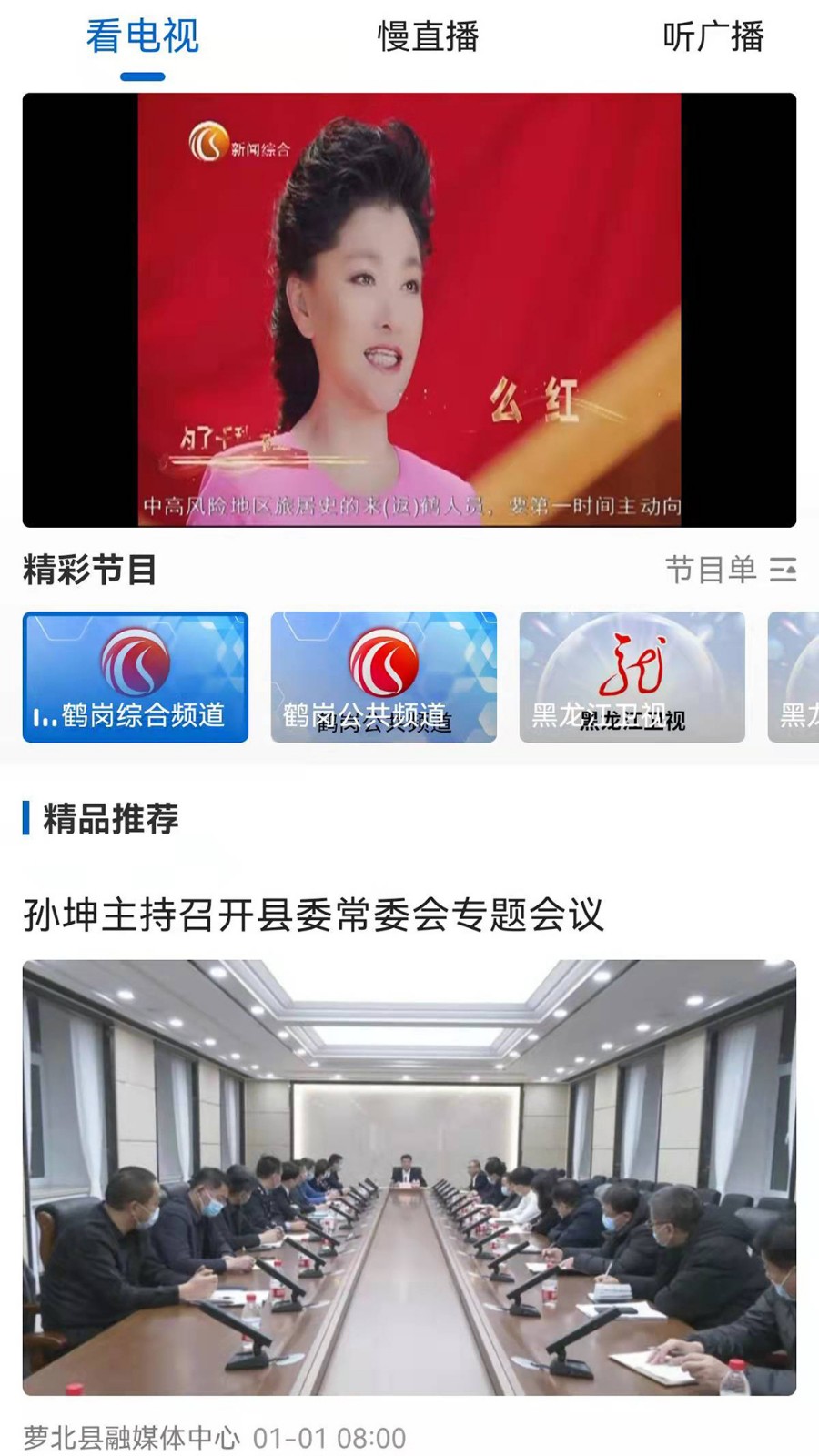The image size is (819, 1456).
Task: Tap the live TV video player
Action: 409,309
